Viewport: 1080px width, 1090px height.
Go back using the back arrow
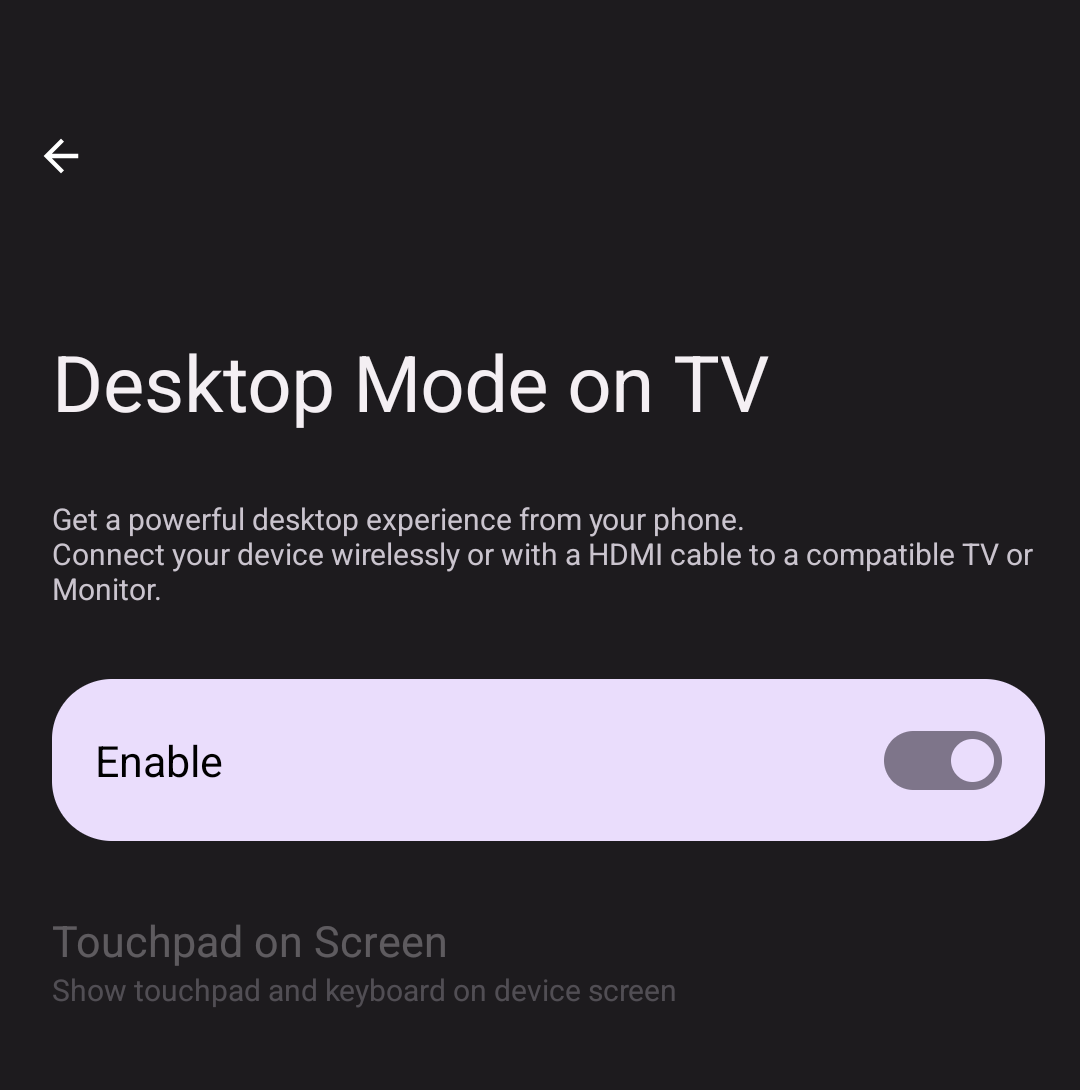(x=61, y=156)
